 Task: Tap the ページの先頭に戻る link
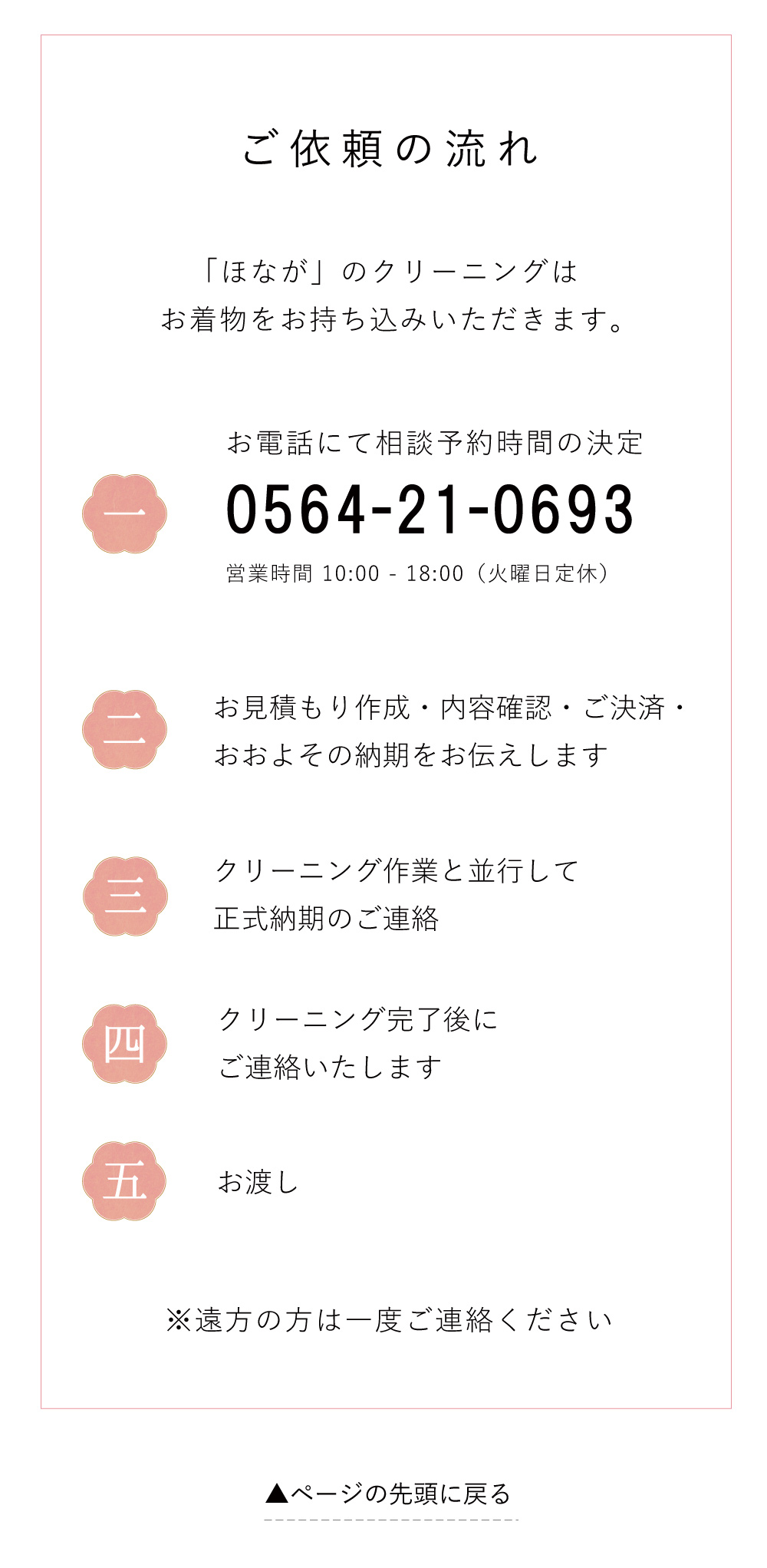pos(390,1494)
